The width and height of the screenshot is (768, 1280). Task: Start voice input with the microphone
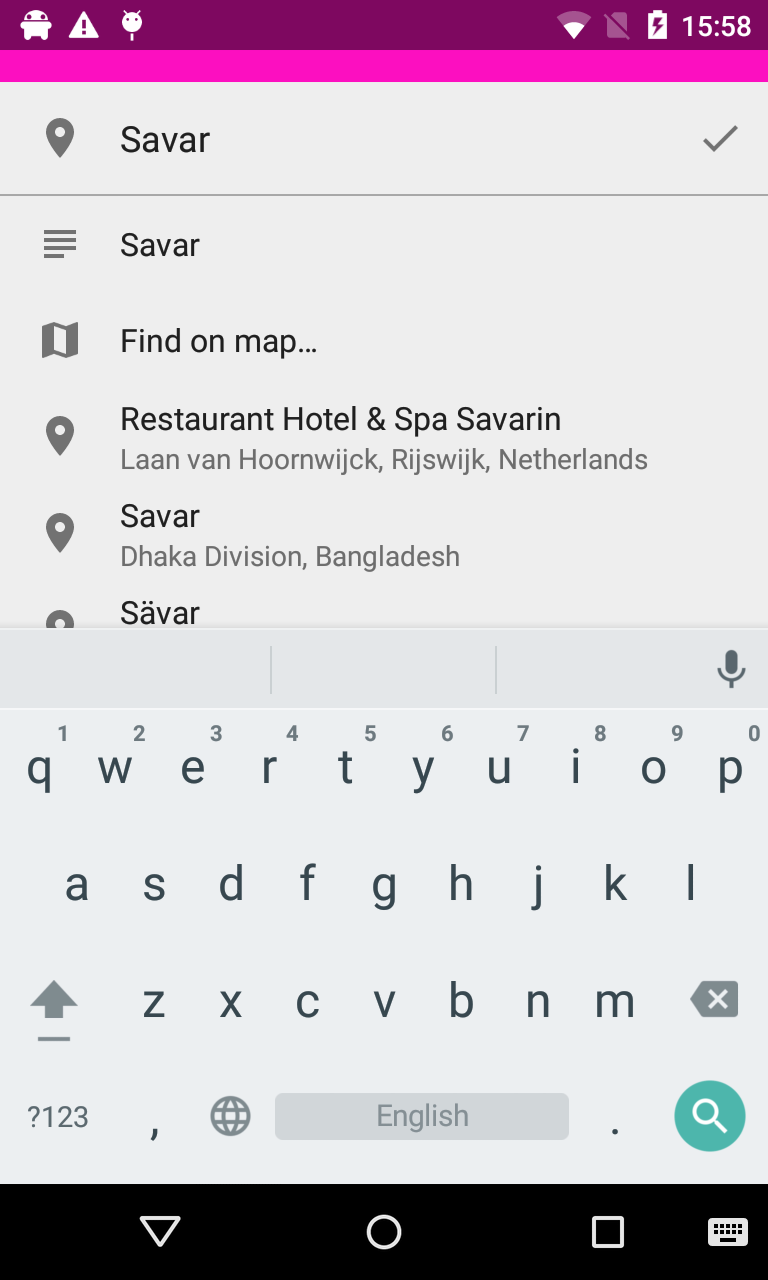point(731,669)
